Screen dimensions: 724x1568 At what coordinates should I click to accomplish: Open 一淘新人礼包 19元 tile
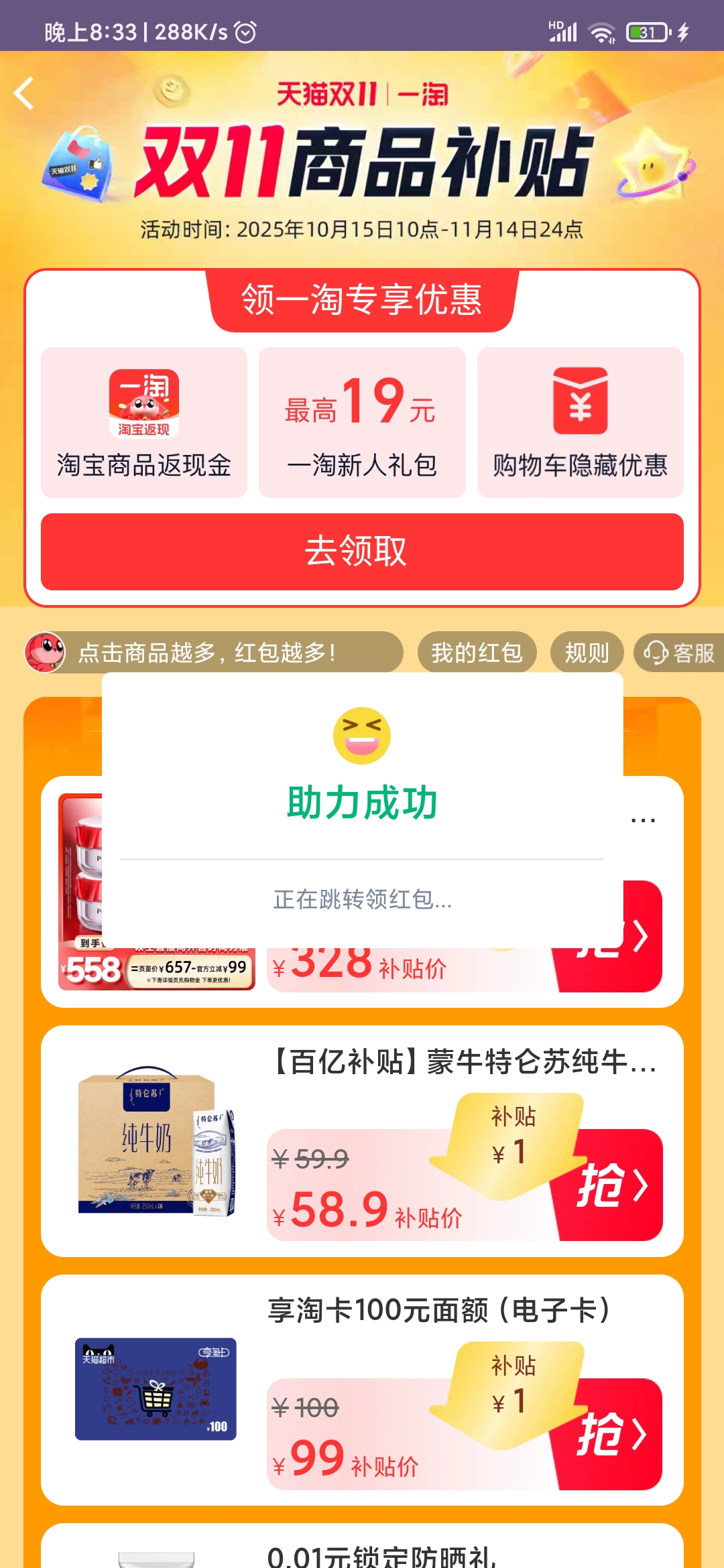click(362, 422)
